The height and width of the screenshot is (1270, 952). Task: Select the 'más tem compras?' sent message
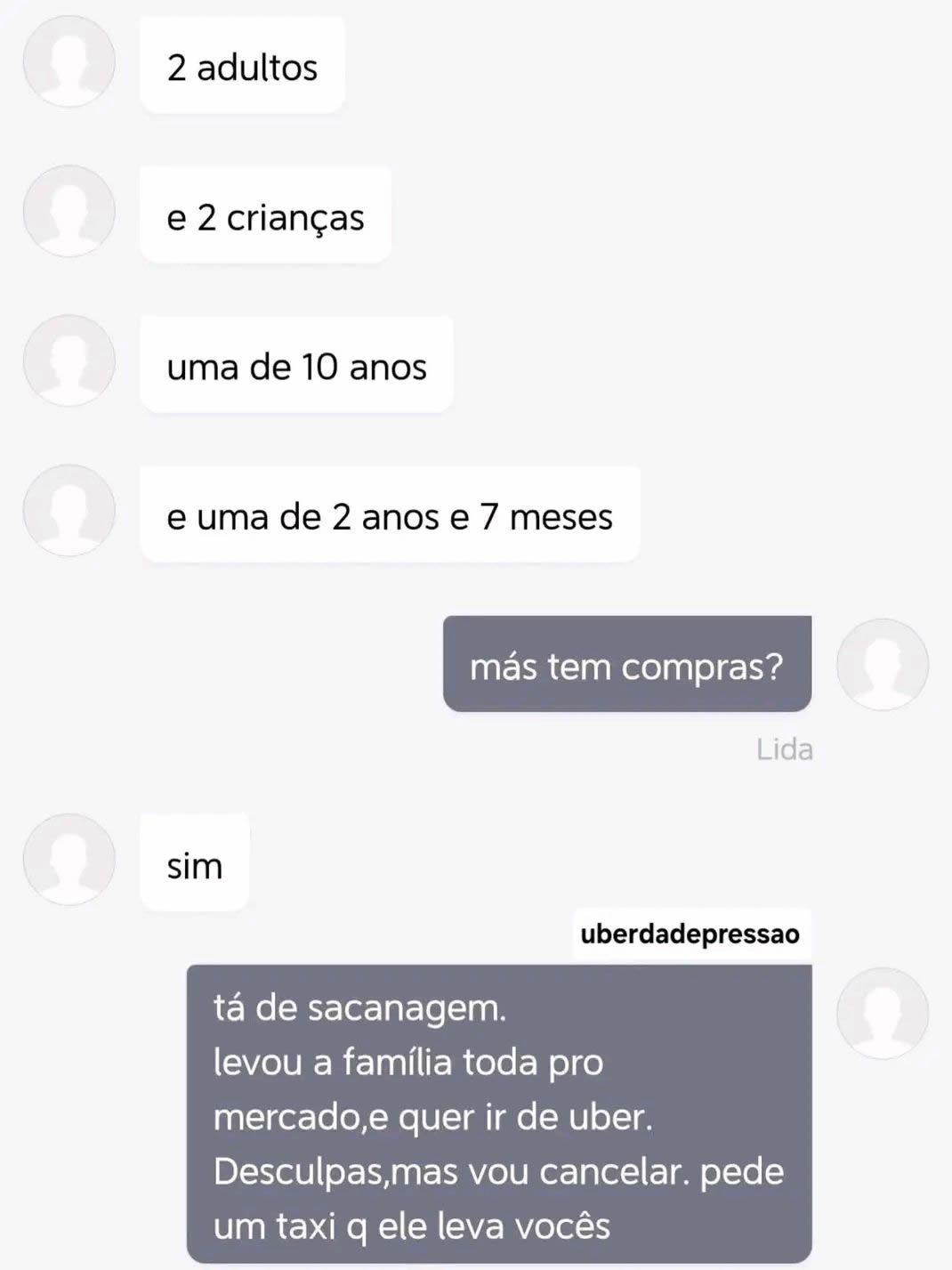626,664
